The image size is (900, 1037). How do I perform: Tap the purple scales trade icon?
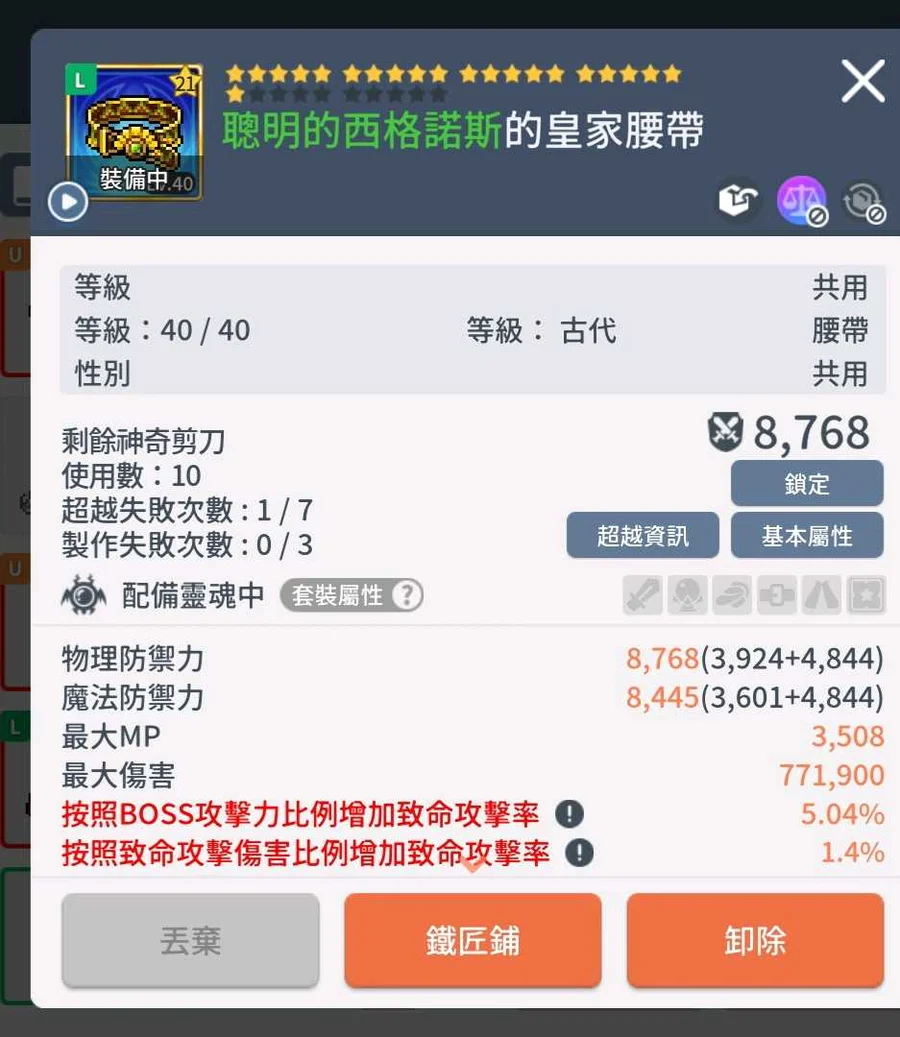(802, 201)
